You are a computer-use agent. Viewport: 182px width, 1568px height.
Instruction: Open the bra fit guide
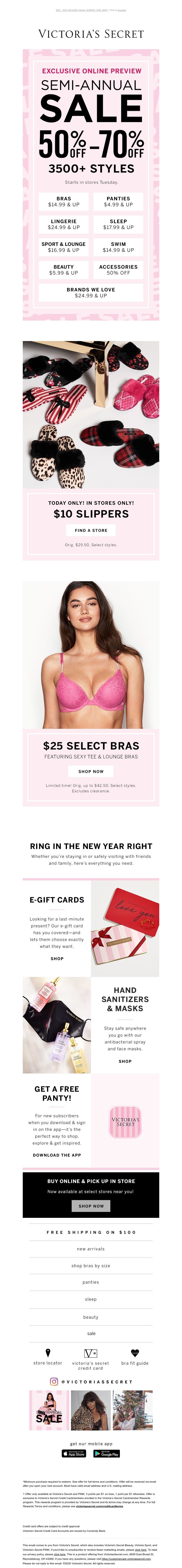pyautogui.click(x=134, y=1359)
